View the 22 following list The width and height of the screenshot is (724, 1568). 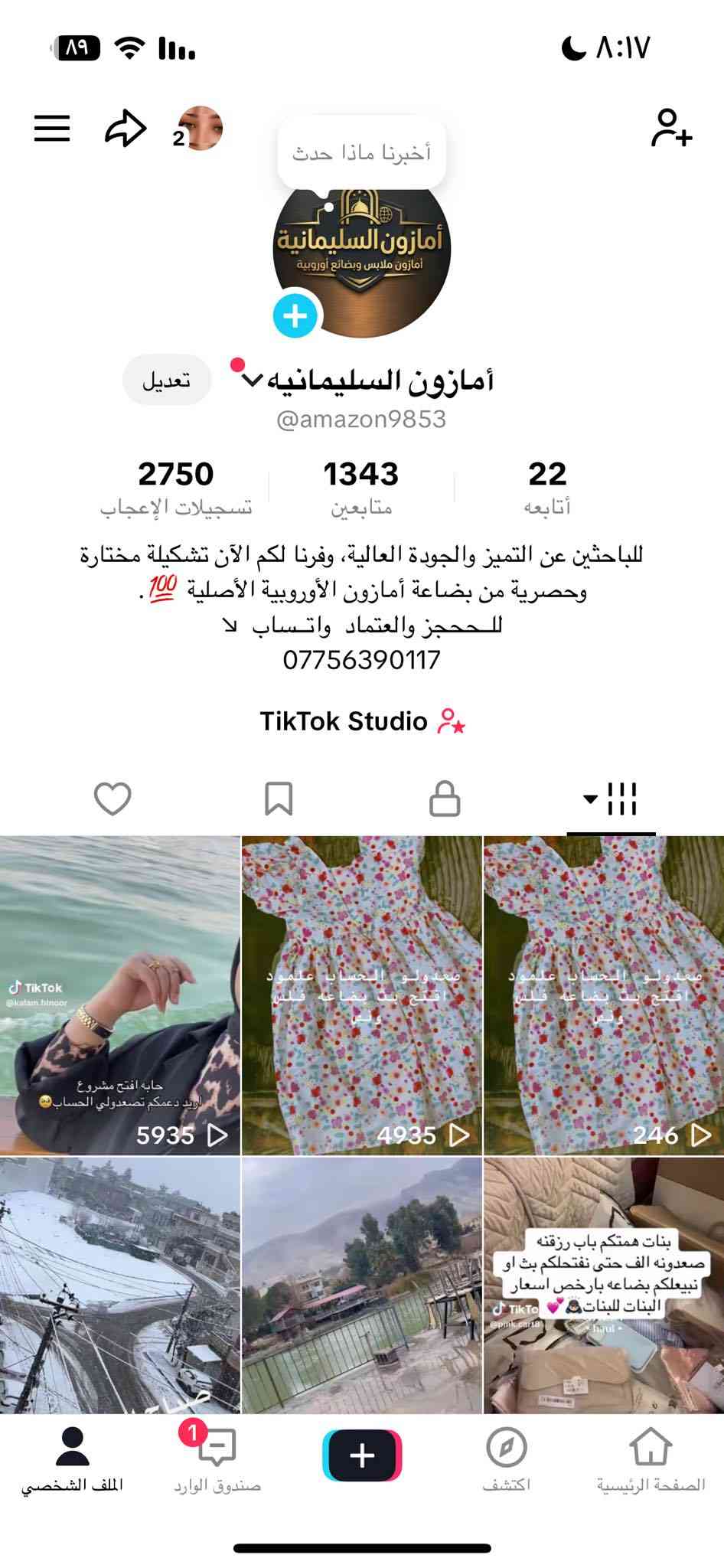click(547, 486)
